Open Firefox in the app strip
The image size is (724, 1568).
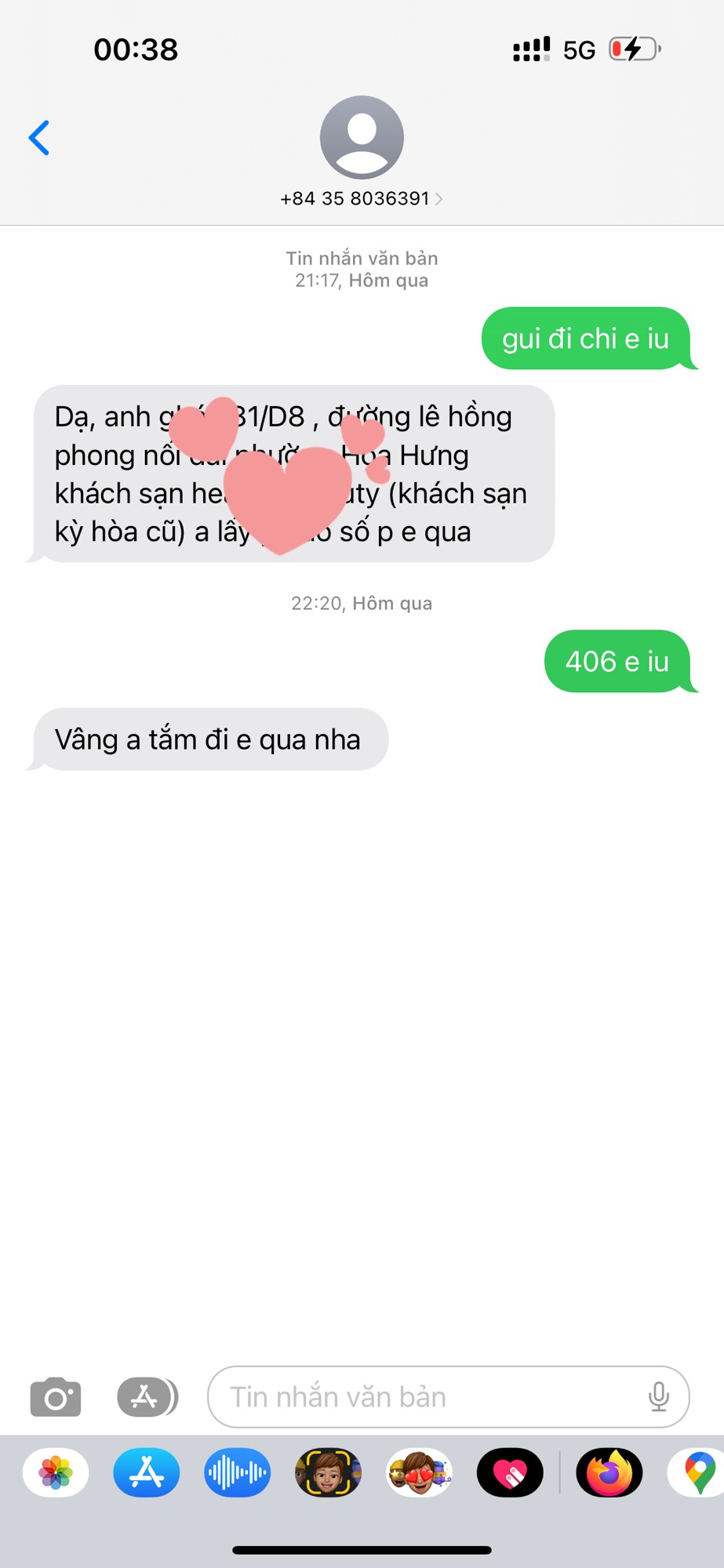[x=609, y=1473]
